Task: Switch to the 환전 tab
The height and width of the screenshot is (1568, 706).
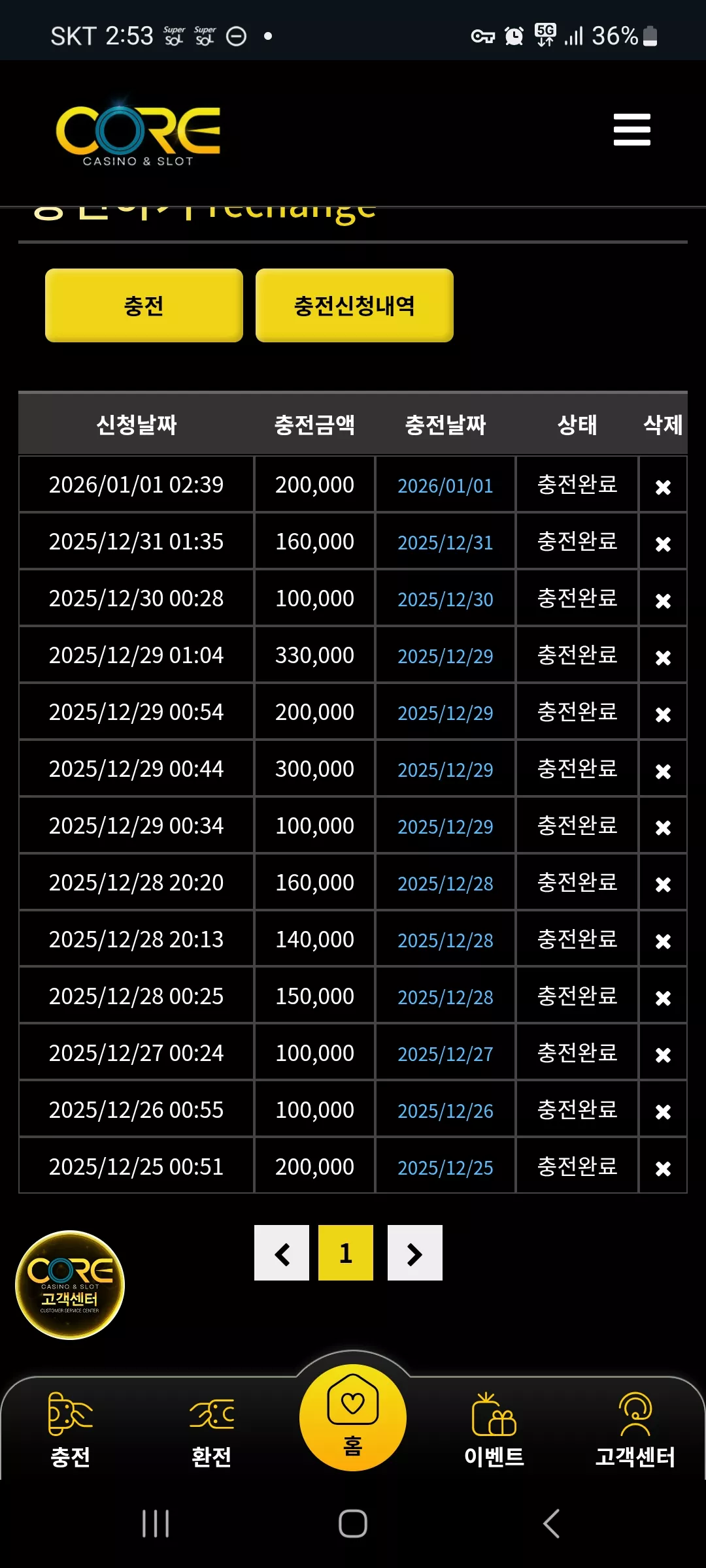Action: (212, 1430)
